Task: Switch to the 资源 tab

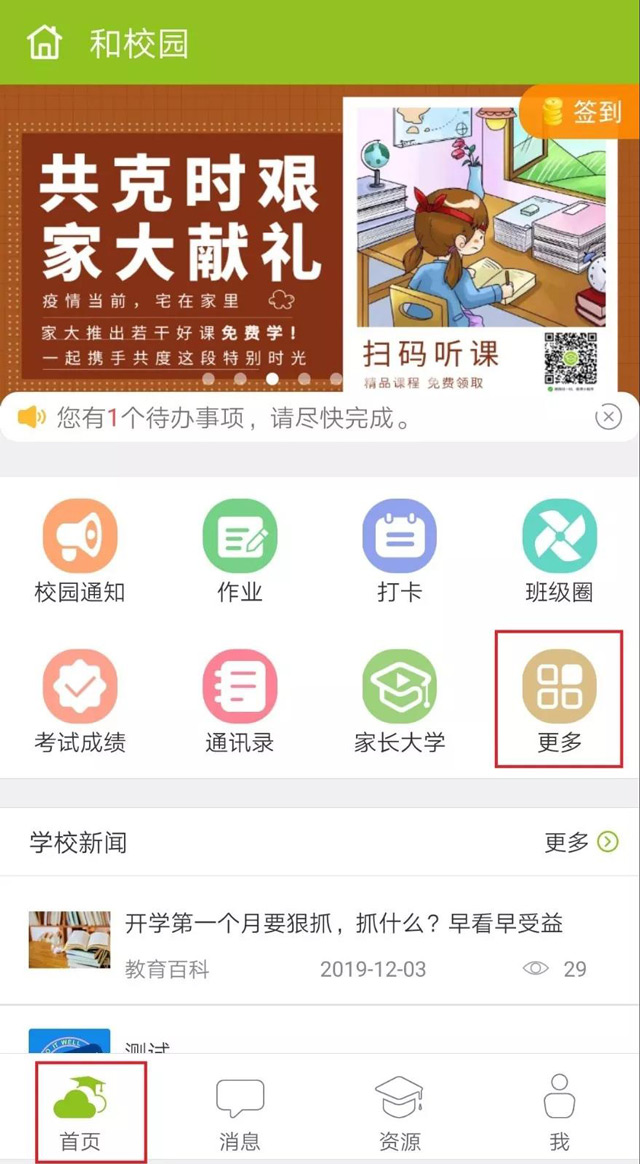Action: [399, 1111]
